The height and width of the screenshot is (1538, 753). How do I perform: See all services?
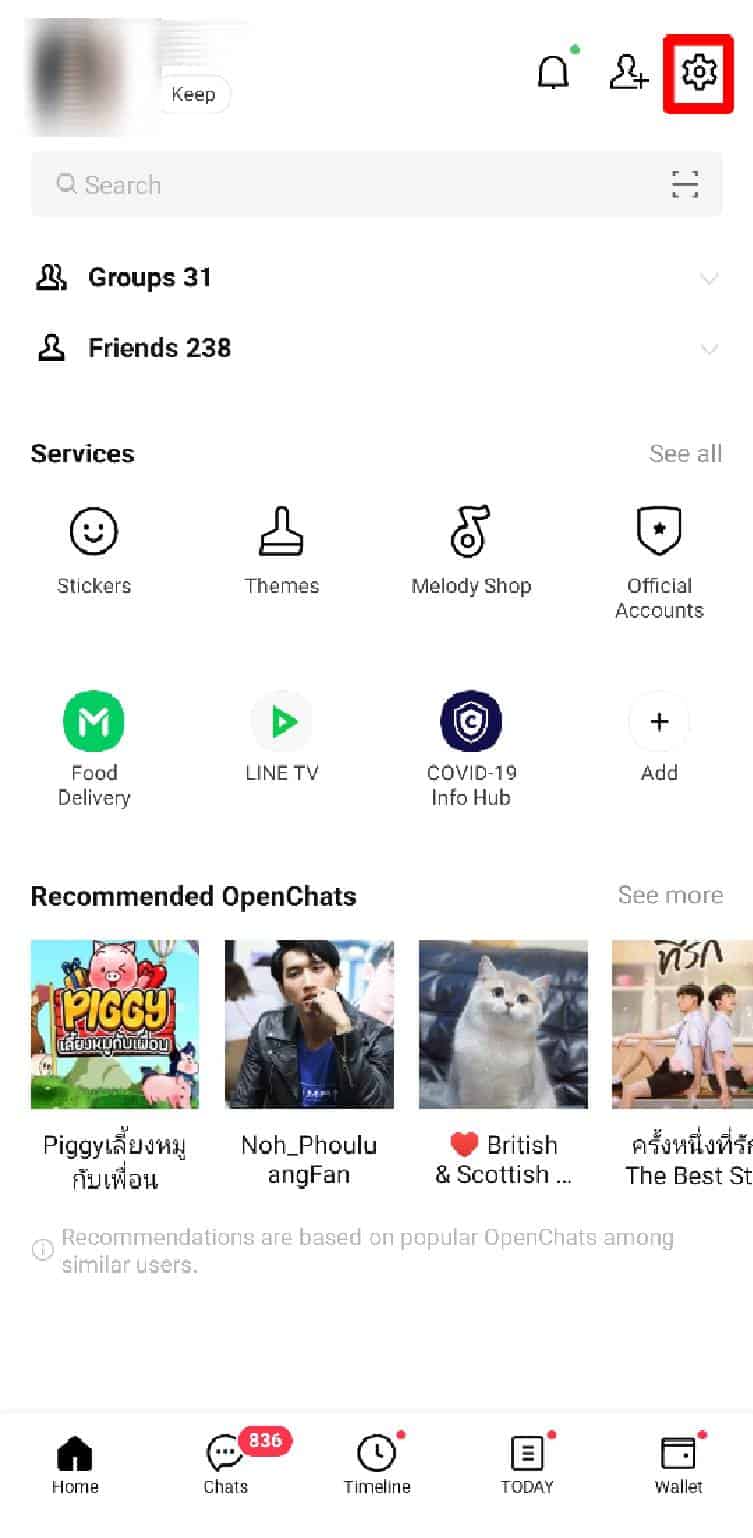click(685, 453)
